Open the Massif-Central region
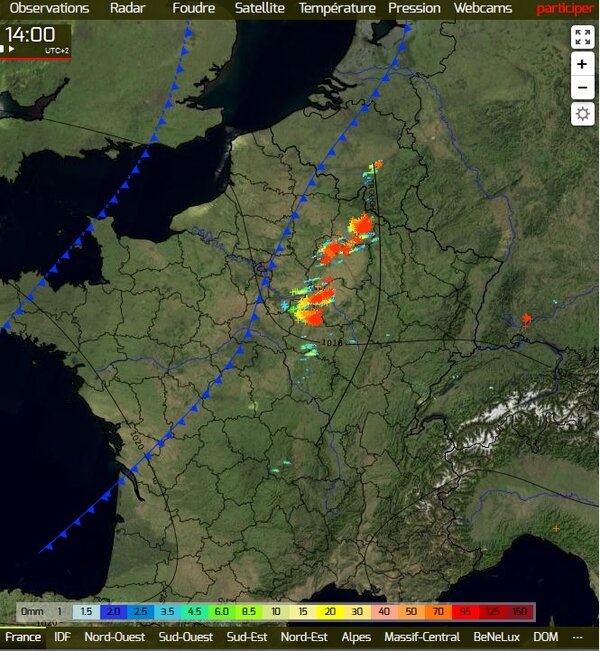This screenshot has width=600, height=651. point(422,637)
